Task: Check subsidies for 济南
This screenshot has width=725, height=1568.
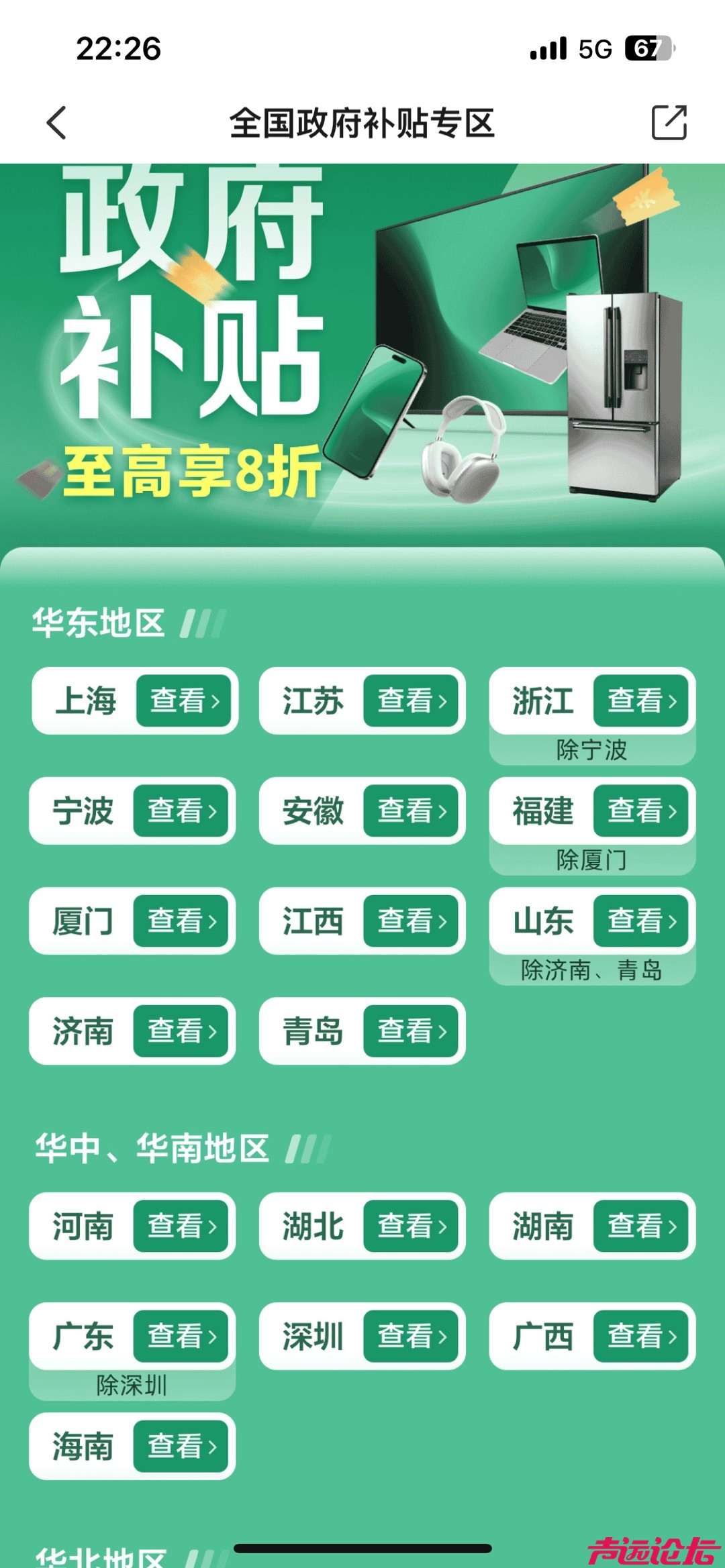Action: pyautogui.click(x=181, y=1031)
